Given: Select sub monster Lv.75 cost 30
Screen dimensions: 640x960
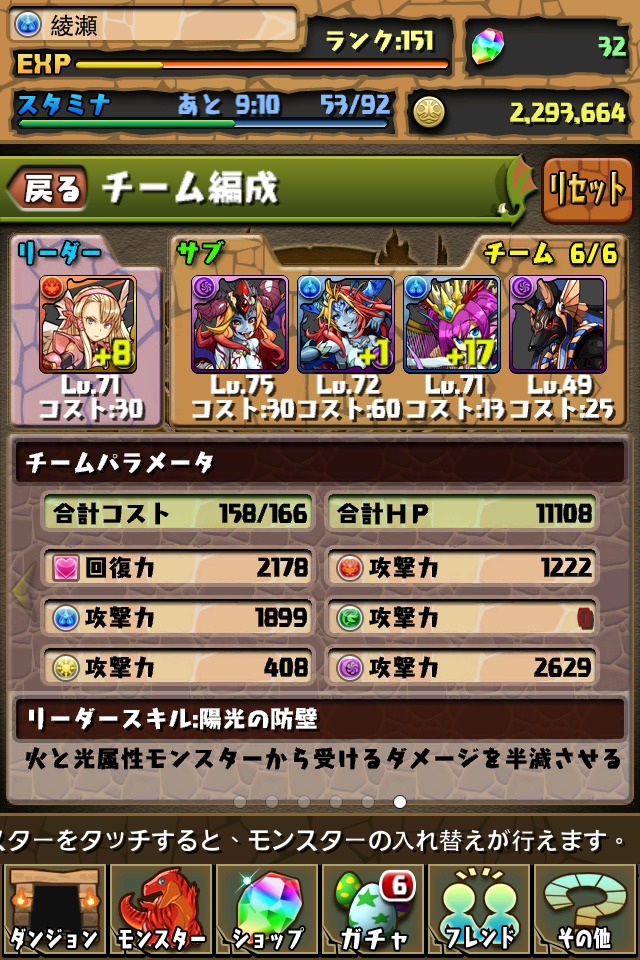Looking at the screenshot, I should 238,324.
